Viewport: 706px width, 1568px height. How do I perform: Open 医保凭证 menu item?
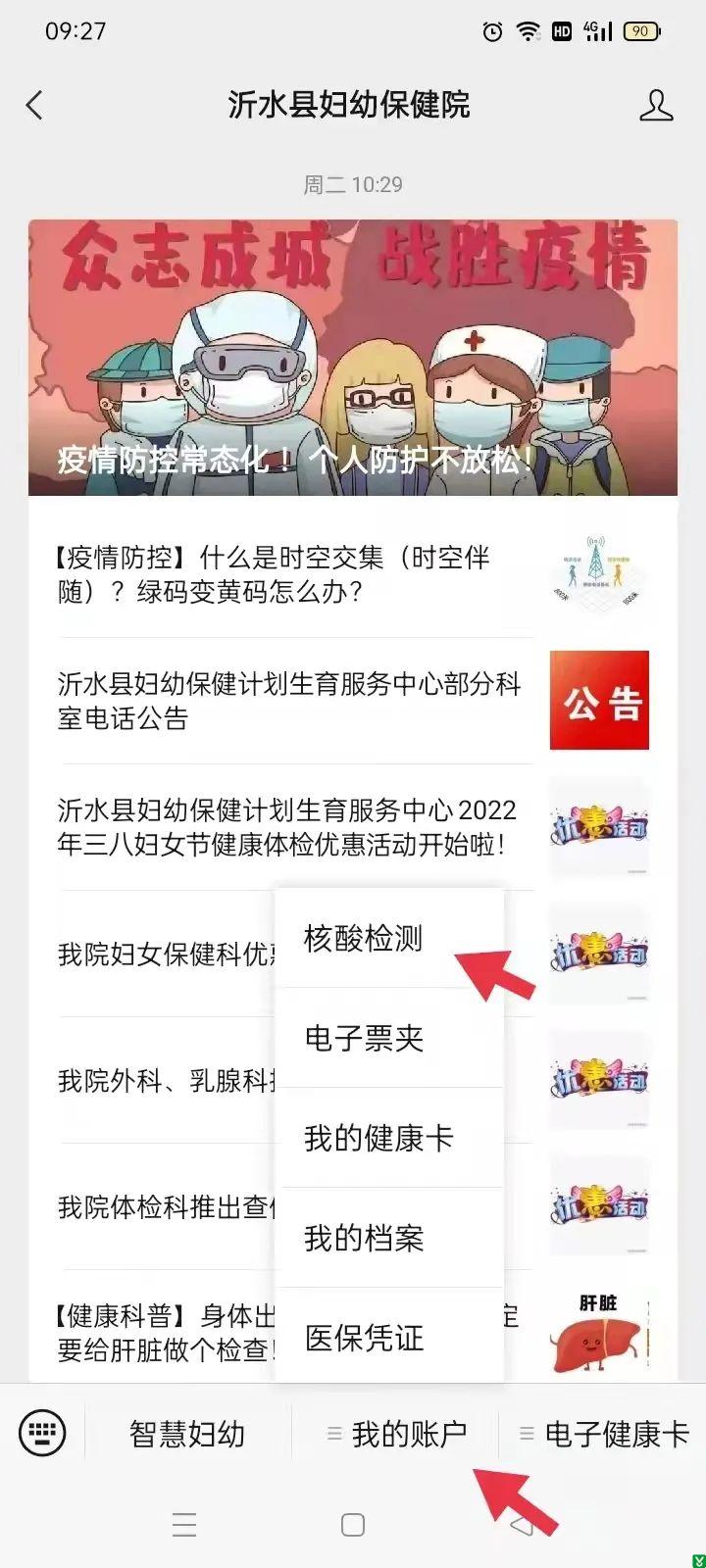364,1338
